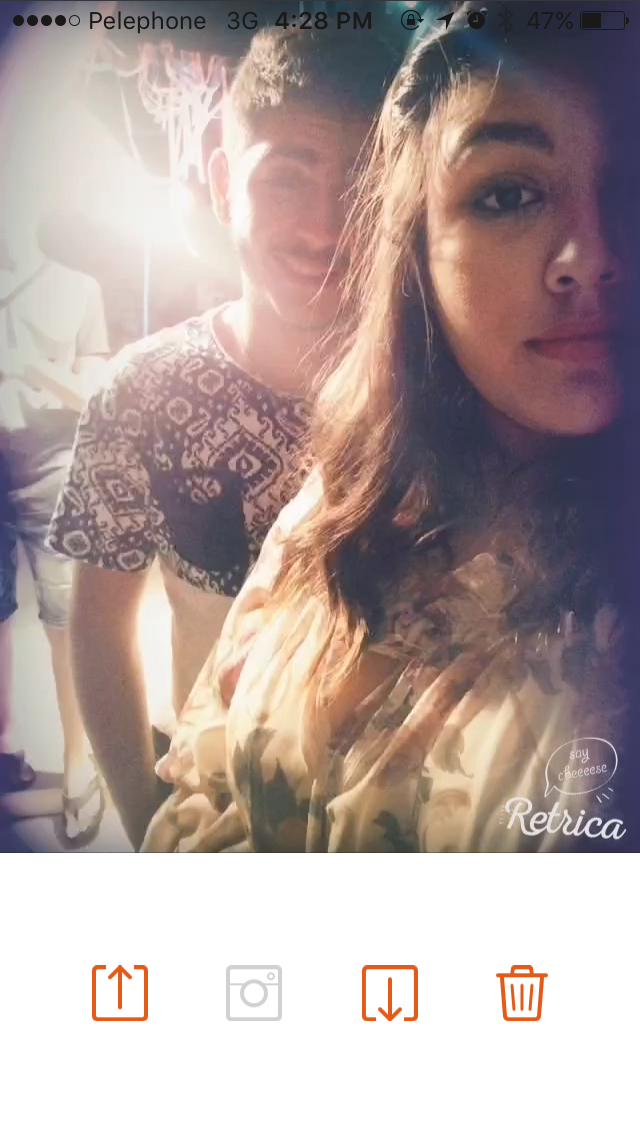The image size is (640, 1136).
Task: Share the photo with the upload icon
Action: [x=120, y=992]
